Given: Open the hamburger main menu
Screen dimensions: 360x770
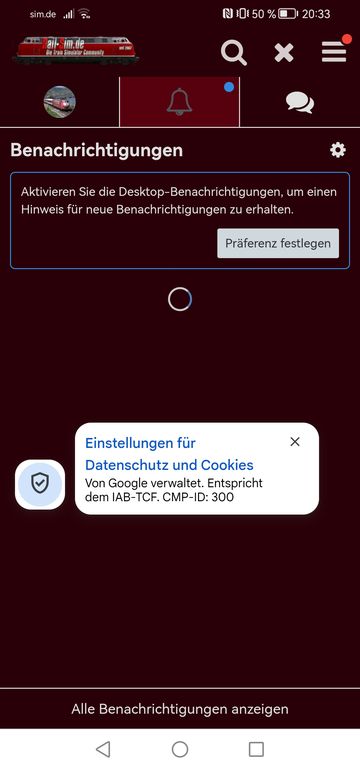Looking at the screenshot, I should [x=334, y=52].
